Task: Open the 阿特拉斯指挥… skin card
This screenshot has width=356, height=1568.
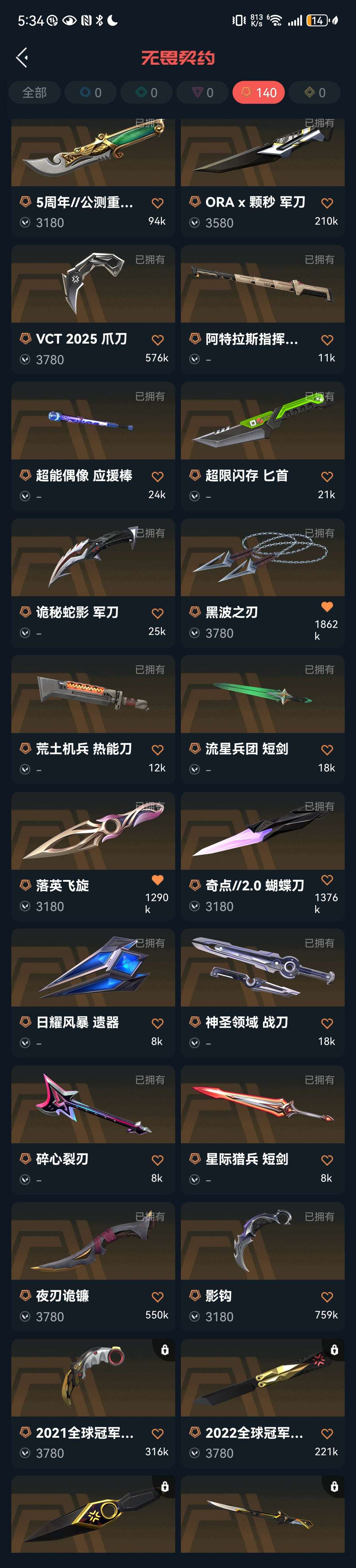Action: [263, 309]
